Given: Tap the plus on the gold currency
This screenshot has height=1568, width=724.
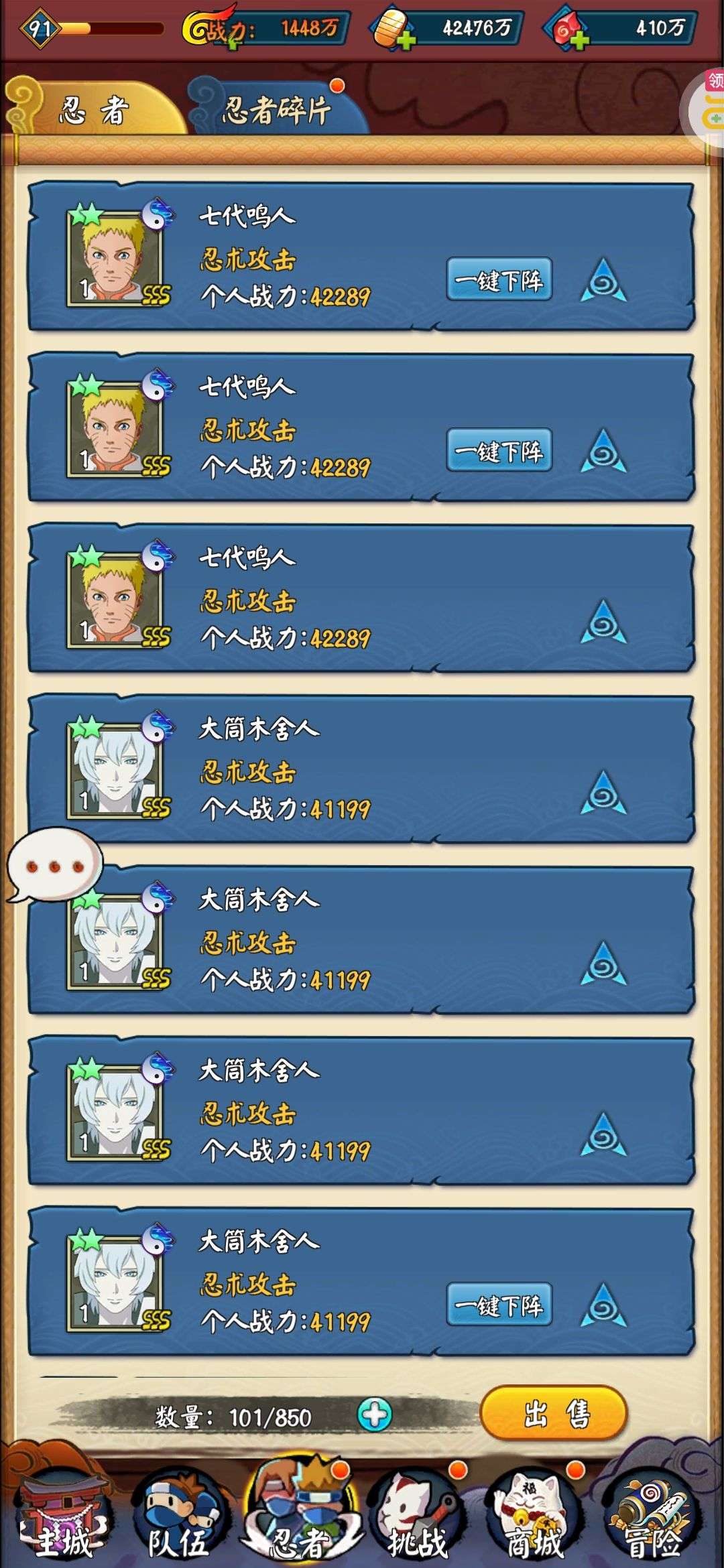Looking at the screenshot, I should (x=406, y=41).
